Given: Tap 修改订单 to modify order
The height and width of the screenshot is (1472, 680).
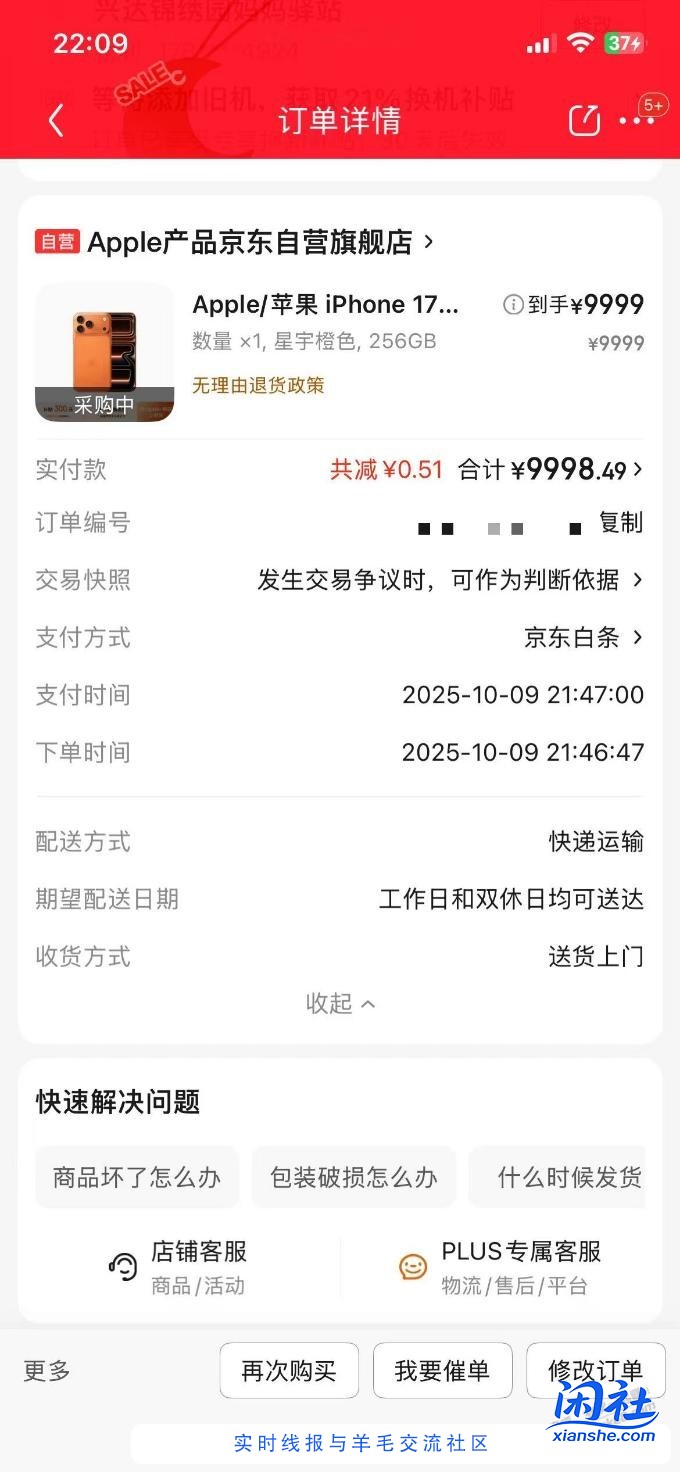Looking at the screenshot, I should tap(595, 1371).
